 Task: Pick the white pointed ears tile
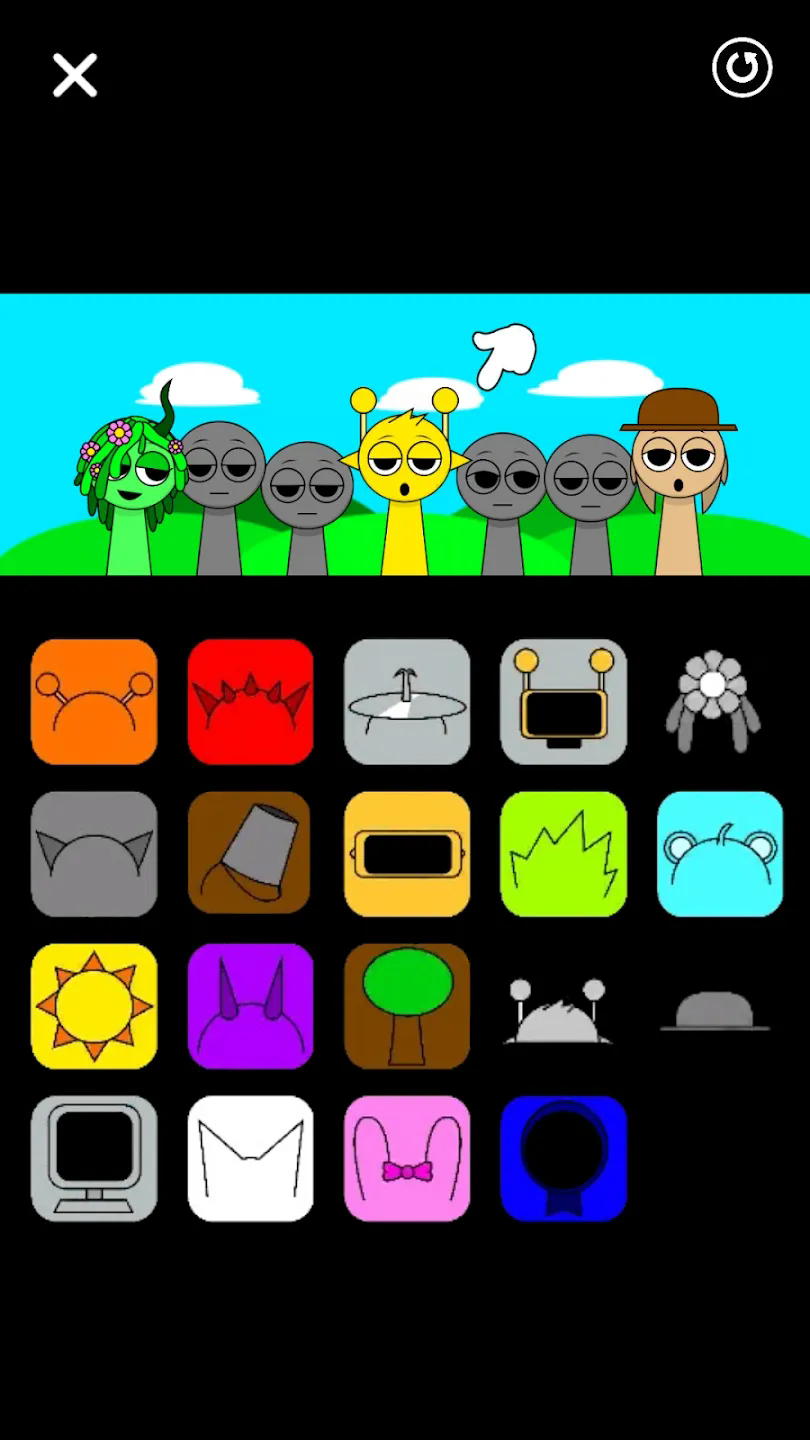(x=250, y=1158)
